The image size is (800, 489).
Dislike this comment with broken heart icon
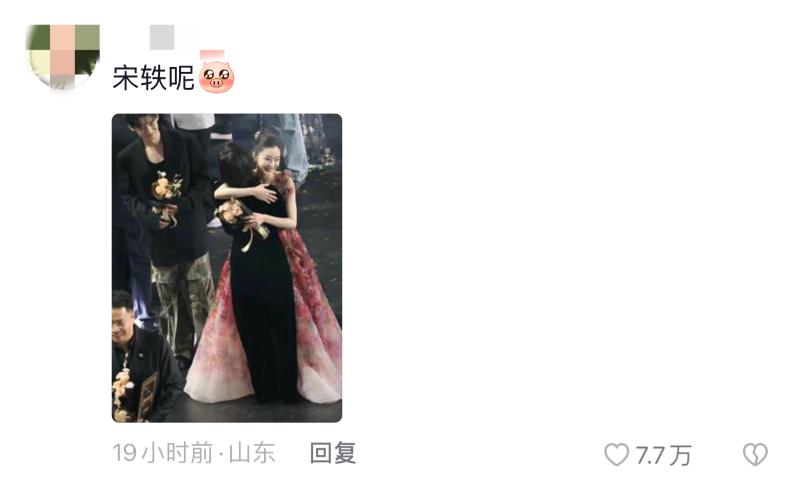pyautogui.click(x=755, y=455)
